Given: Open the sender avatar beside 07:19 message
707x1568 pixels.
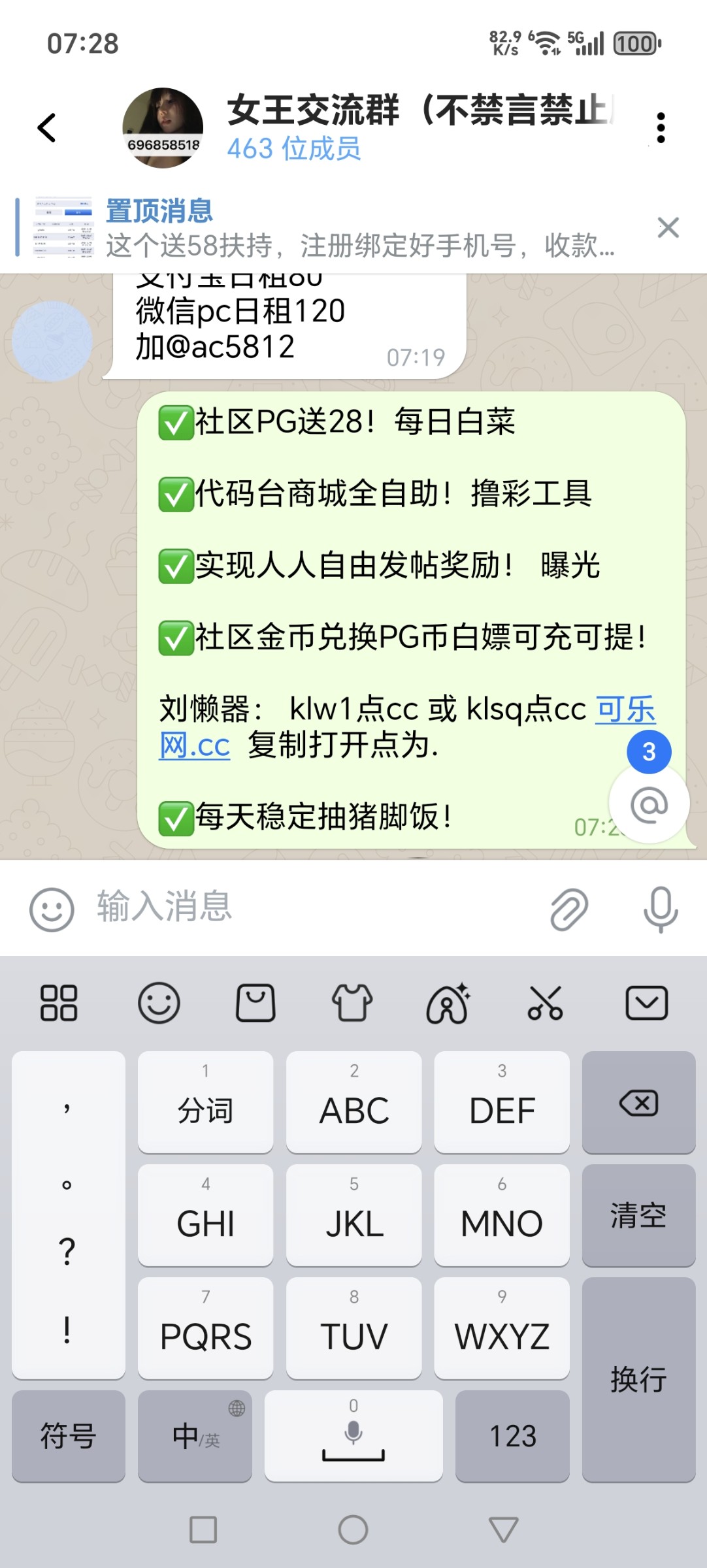Looking at the screenshot, I should 52,341.
